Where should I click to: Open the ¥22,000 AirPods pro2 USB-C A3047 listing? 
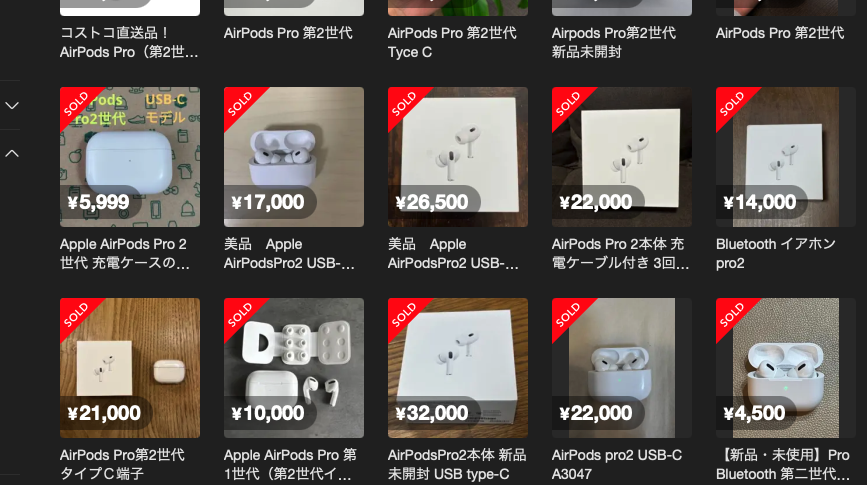[622, 367]
